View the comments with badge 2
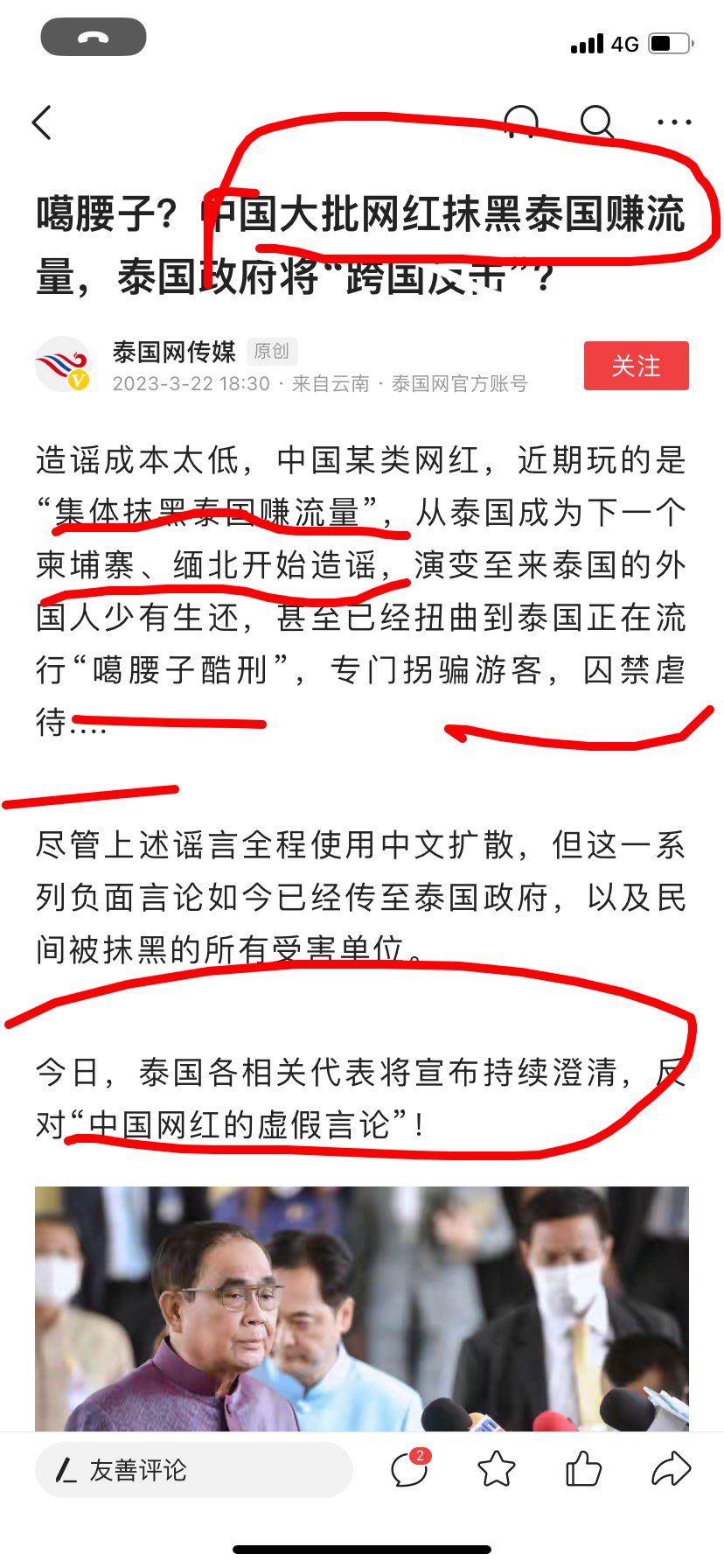Viewport: 724px width, 1568px height. [409, 1469]
